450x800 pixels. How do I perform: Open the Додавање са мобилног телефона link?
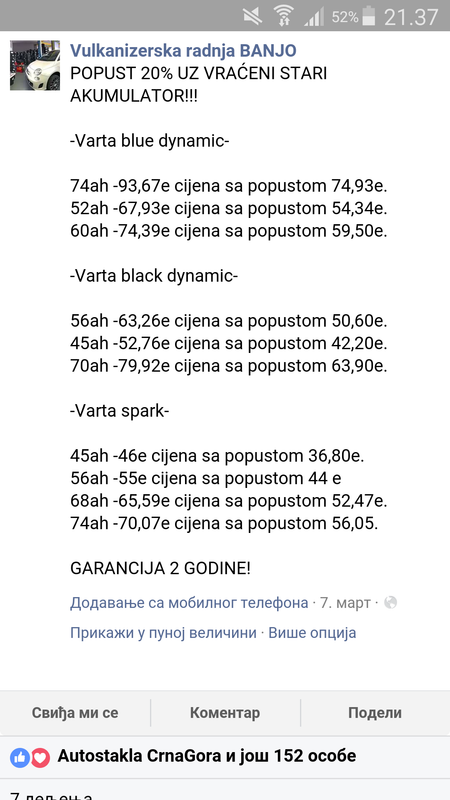[189, 603]
